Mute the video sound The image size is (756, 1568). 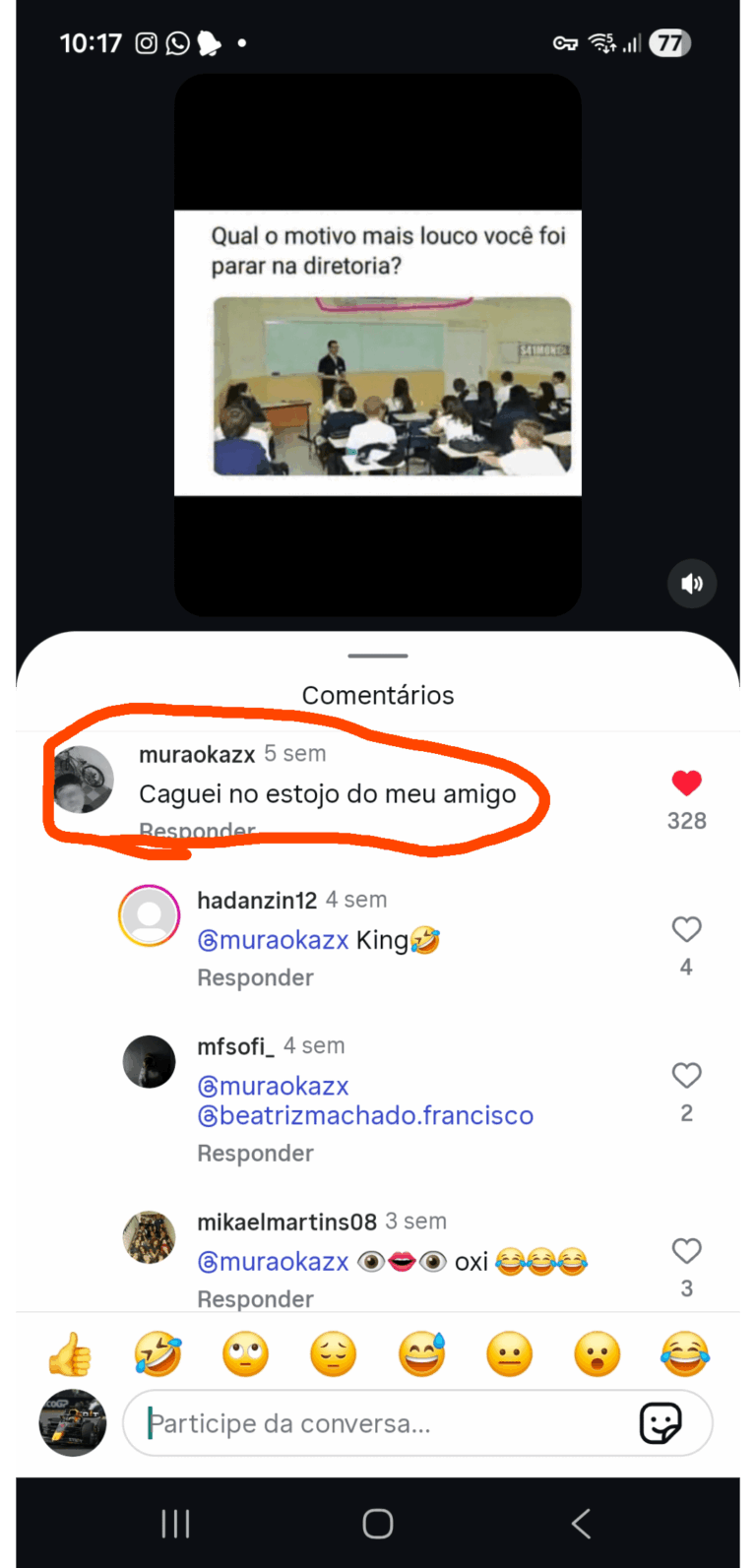coord(692,584)
